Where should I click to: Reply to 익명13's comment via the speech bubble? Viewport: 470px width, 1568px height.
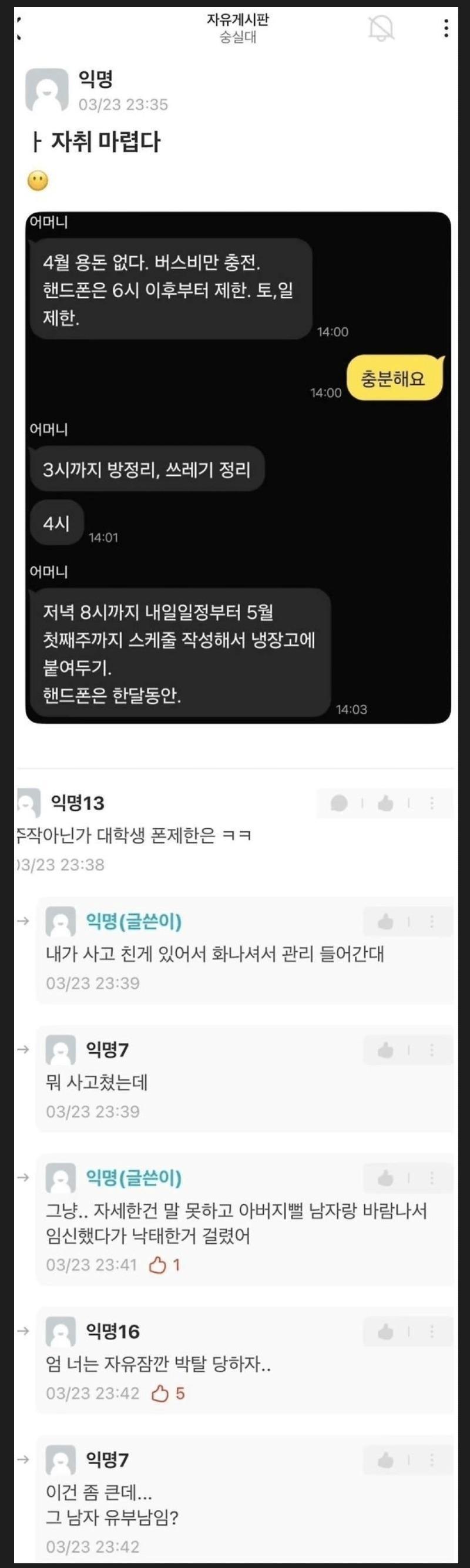(x=339, y=804)
